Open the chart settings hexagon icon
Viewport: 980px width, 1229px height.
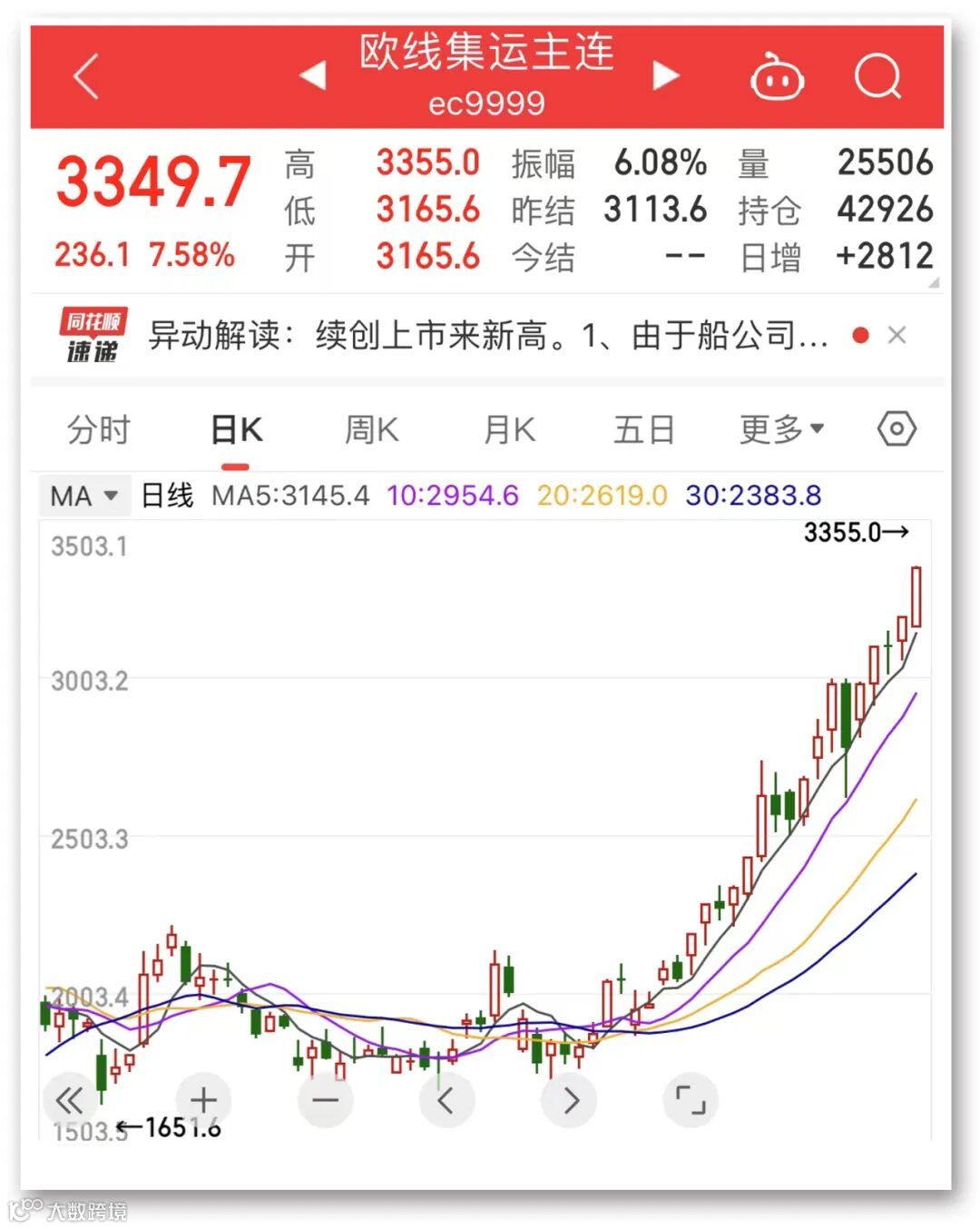coord(897,428)
